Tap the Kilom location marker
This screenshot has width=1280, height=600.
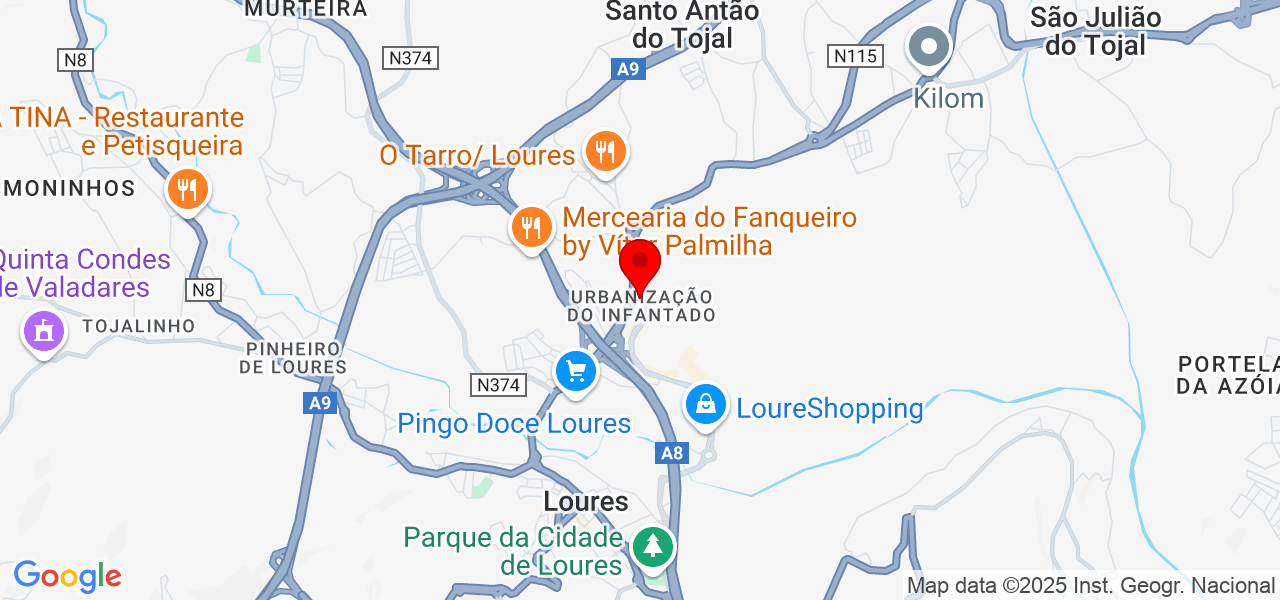tap(930, 47)
